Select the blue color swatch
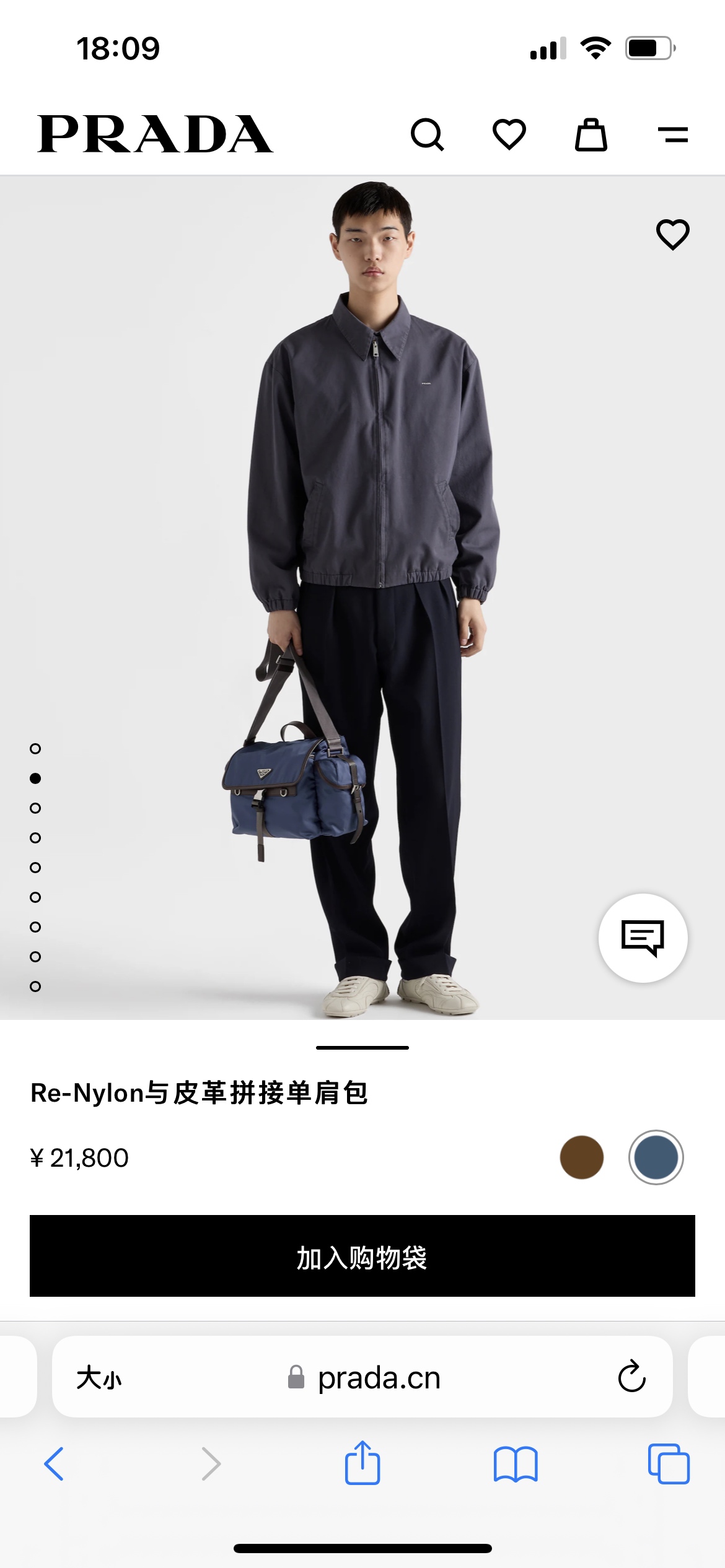The height and width of the screenshot is (1568, 725). point(656,1157)
